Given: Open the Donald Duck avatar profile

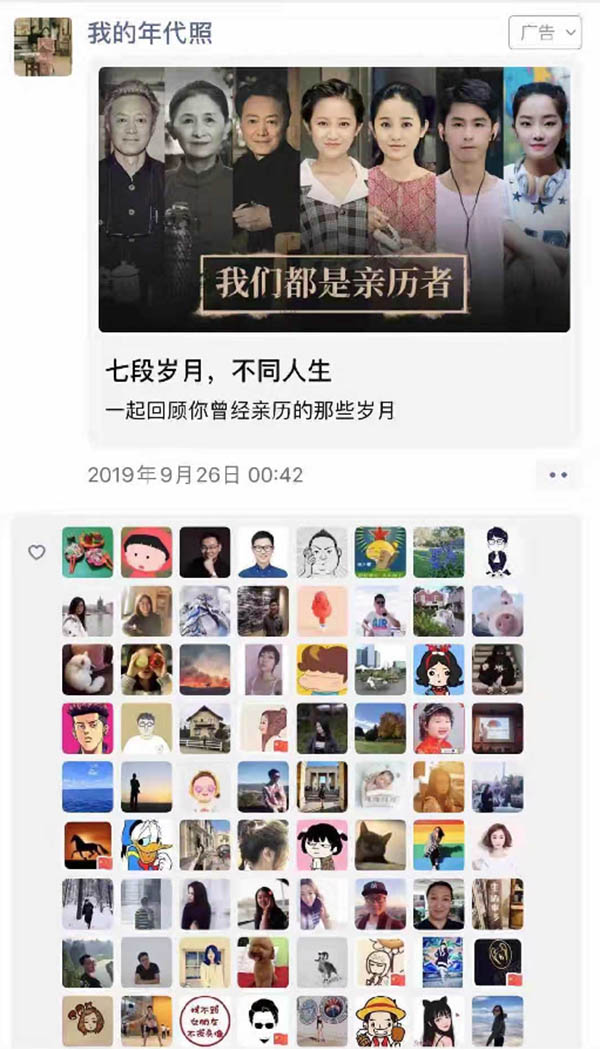Looking at the screenshot, I should coord(146,846).
